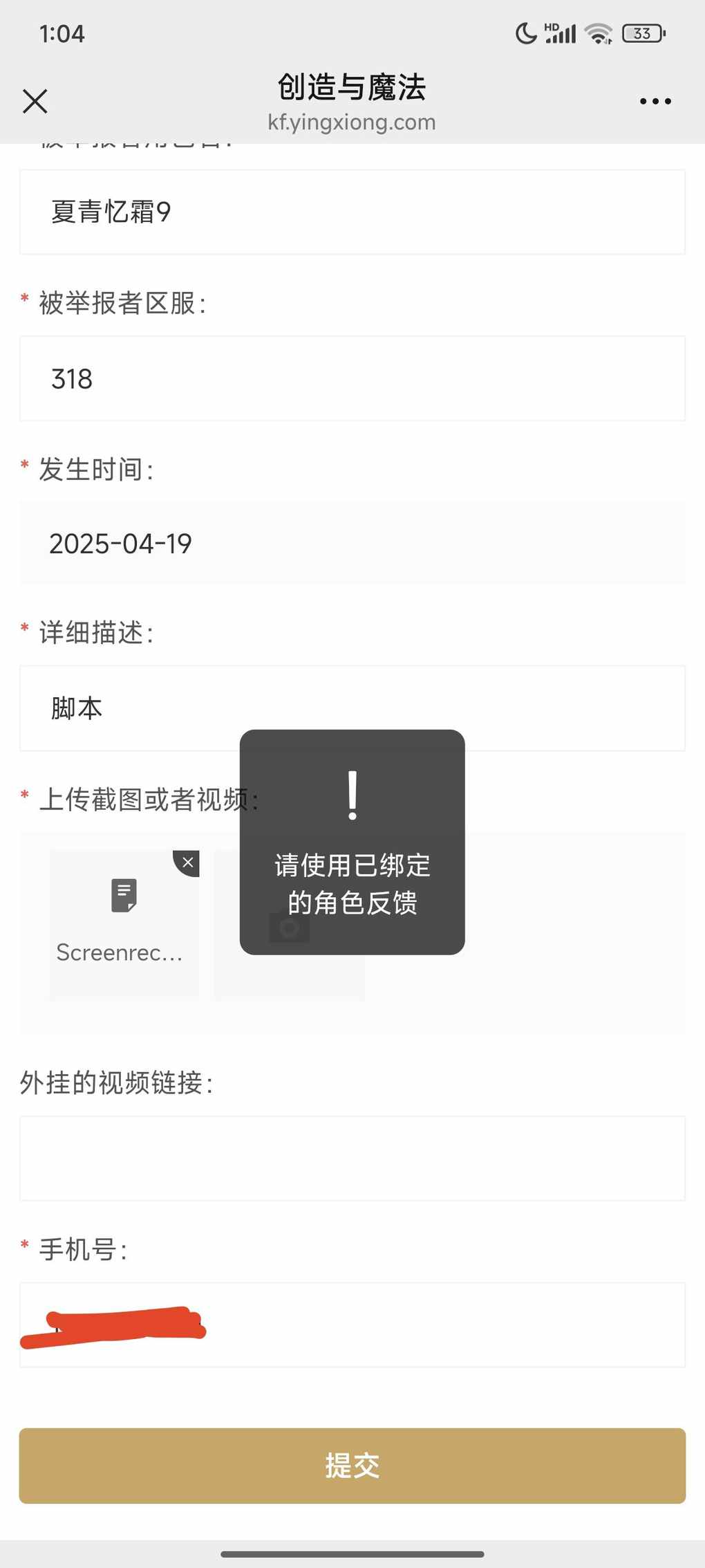
Task: Remove the uploaded Screenrec file
Action: click(187, 863)
